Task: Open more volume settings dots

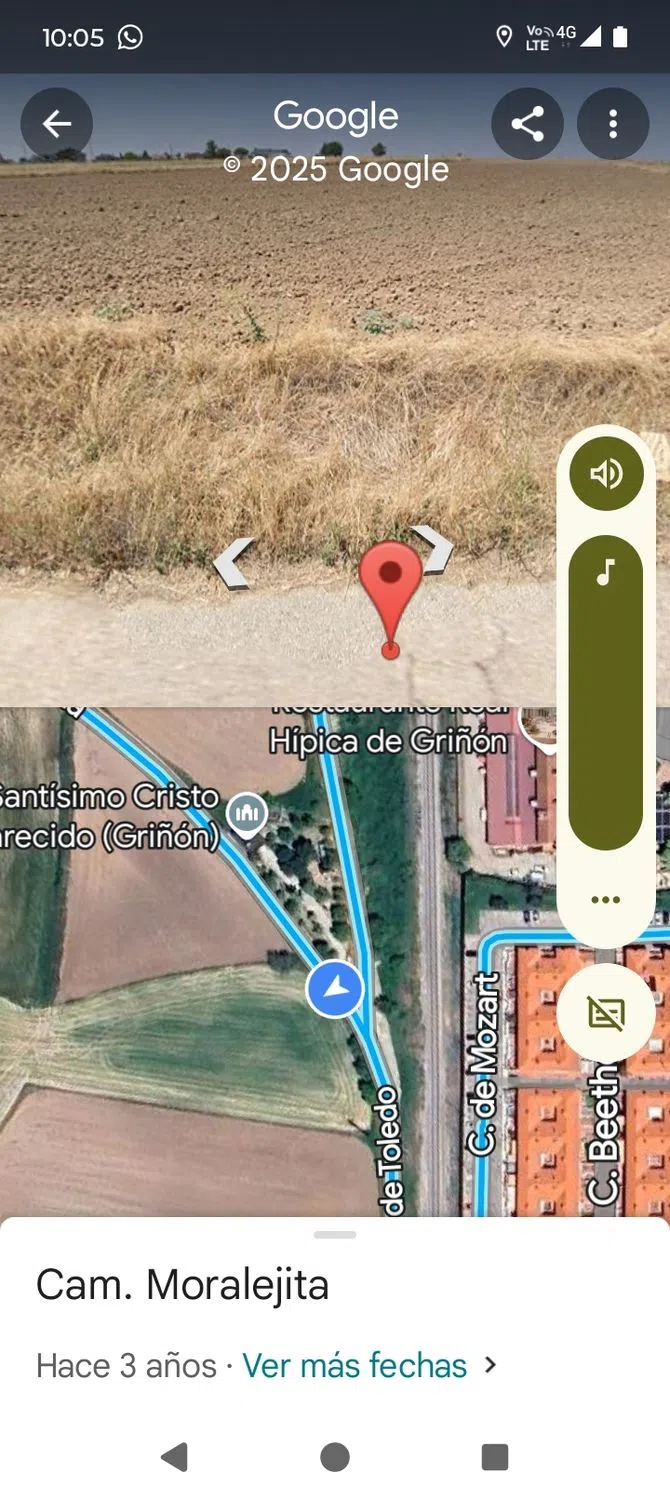Action: pos(605,899)
